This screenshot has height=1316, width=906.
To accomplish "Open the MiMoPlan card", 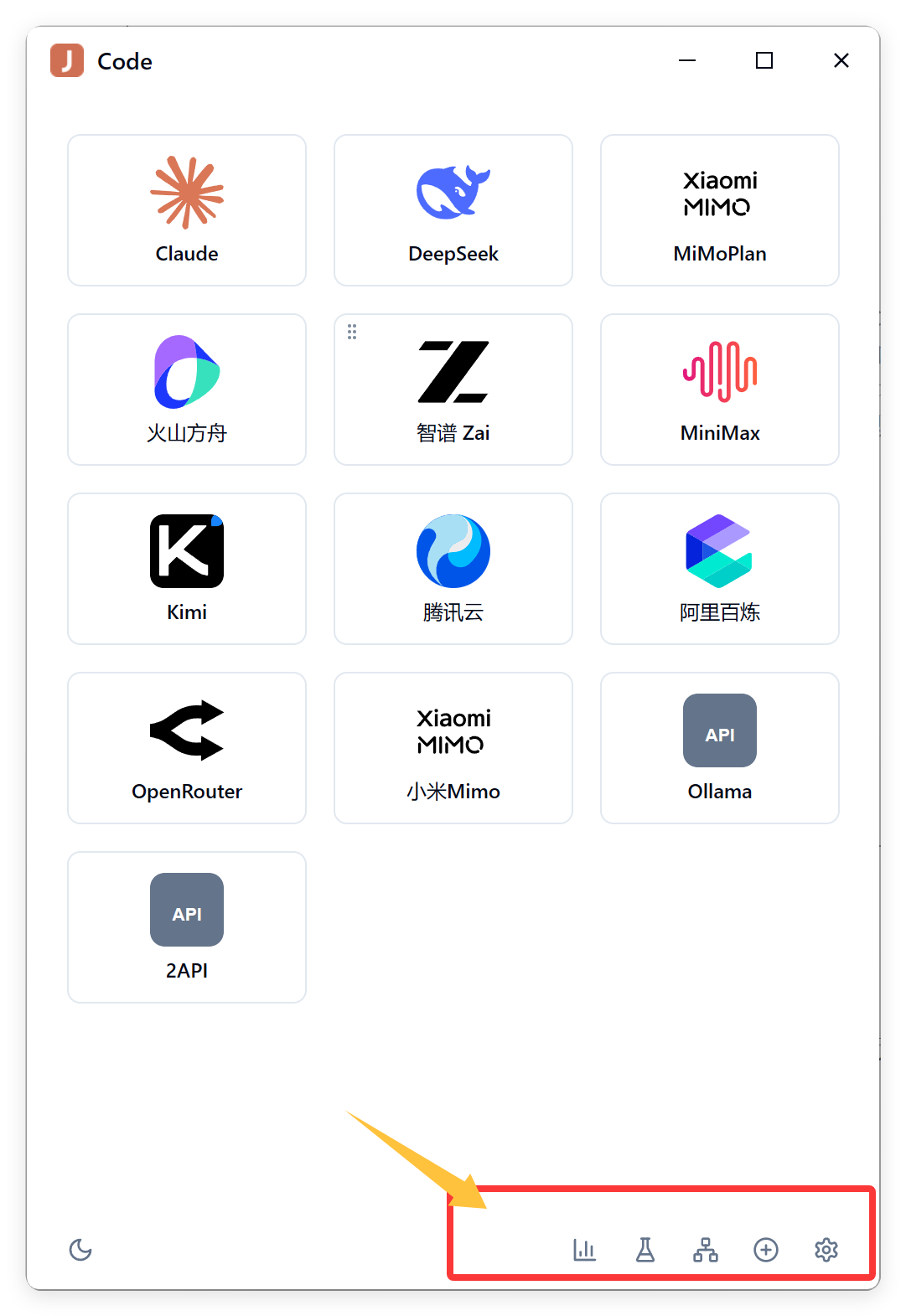I will click(720, 210).
